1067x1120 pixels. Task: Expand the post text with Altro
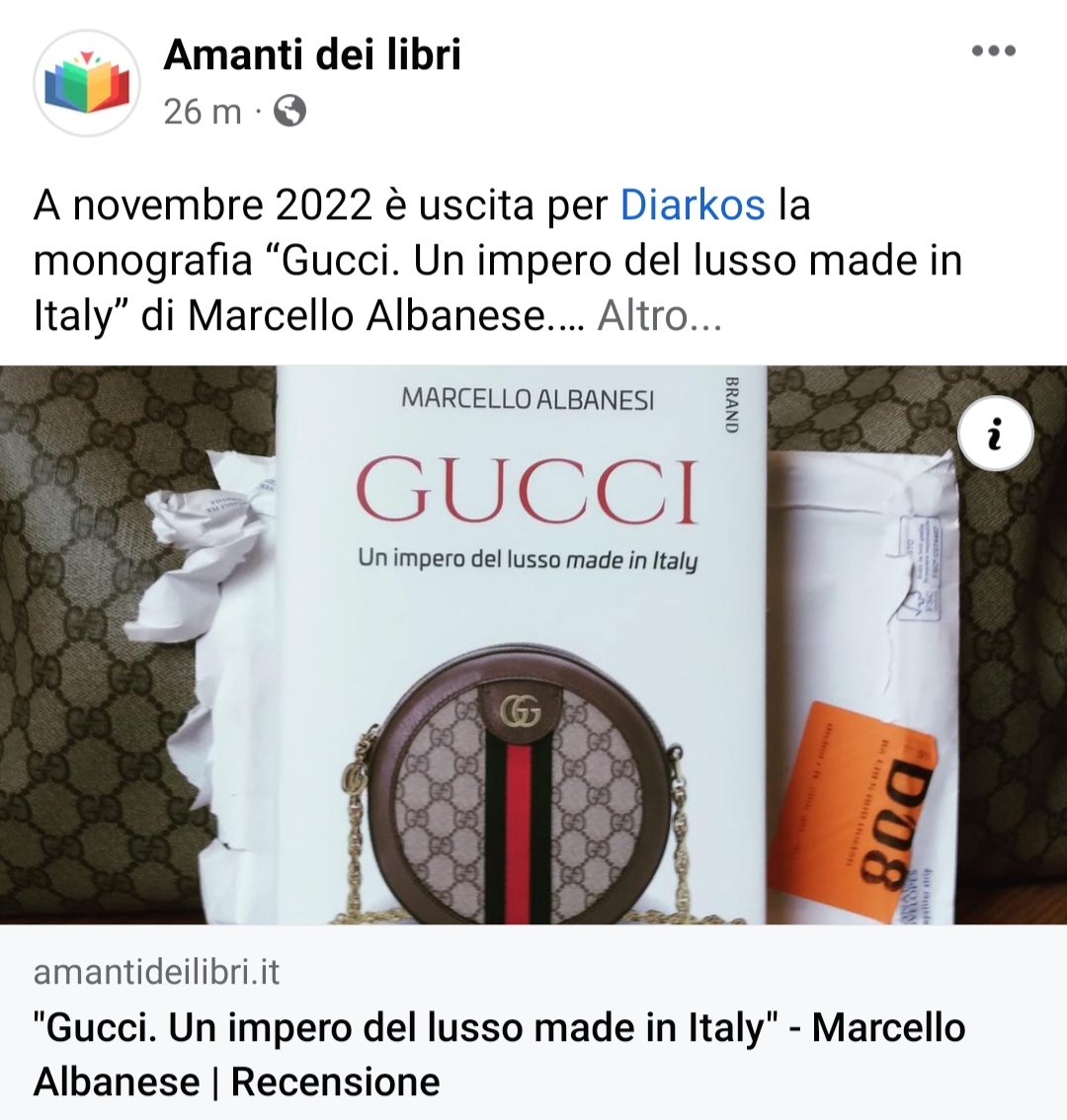click(659, 316)
